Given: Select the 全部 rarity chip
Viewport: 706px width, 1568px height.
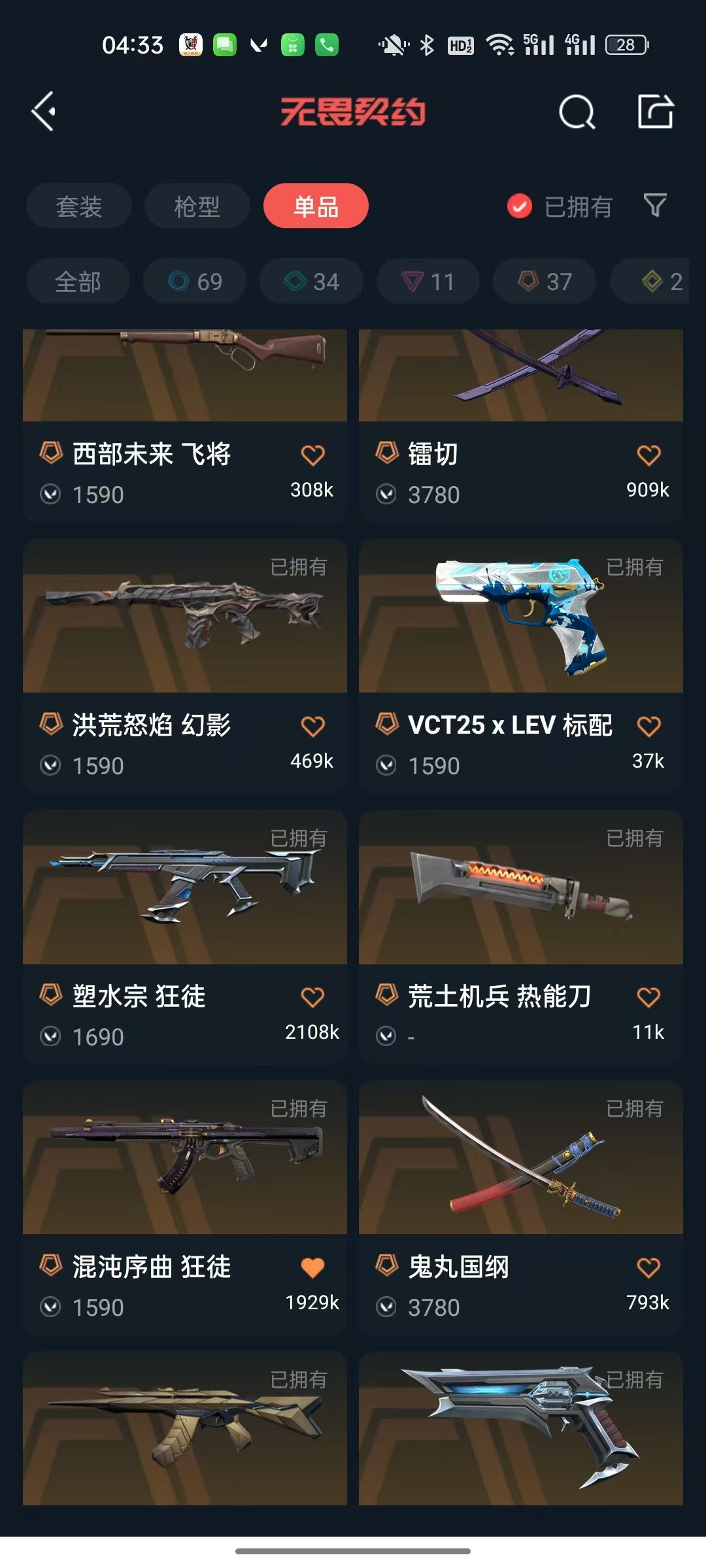Looking at the screenshot, I should click(x=78, y=282).
